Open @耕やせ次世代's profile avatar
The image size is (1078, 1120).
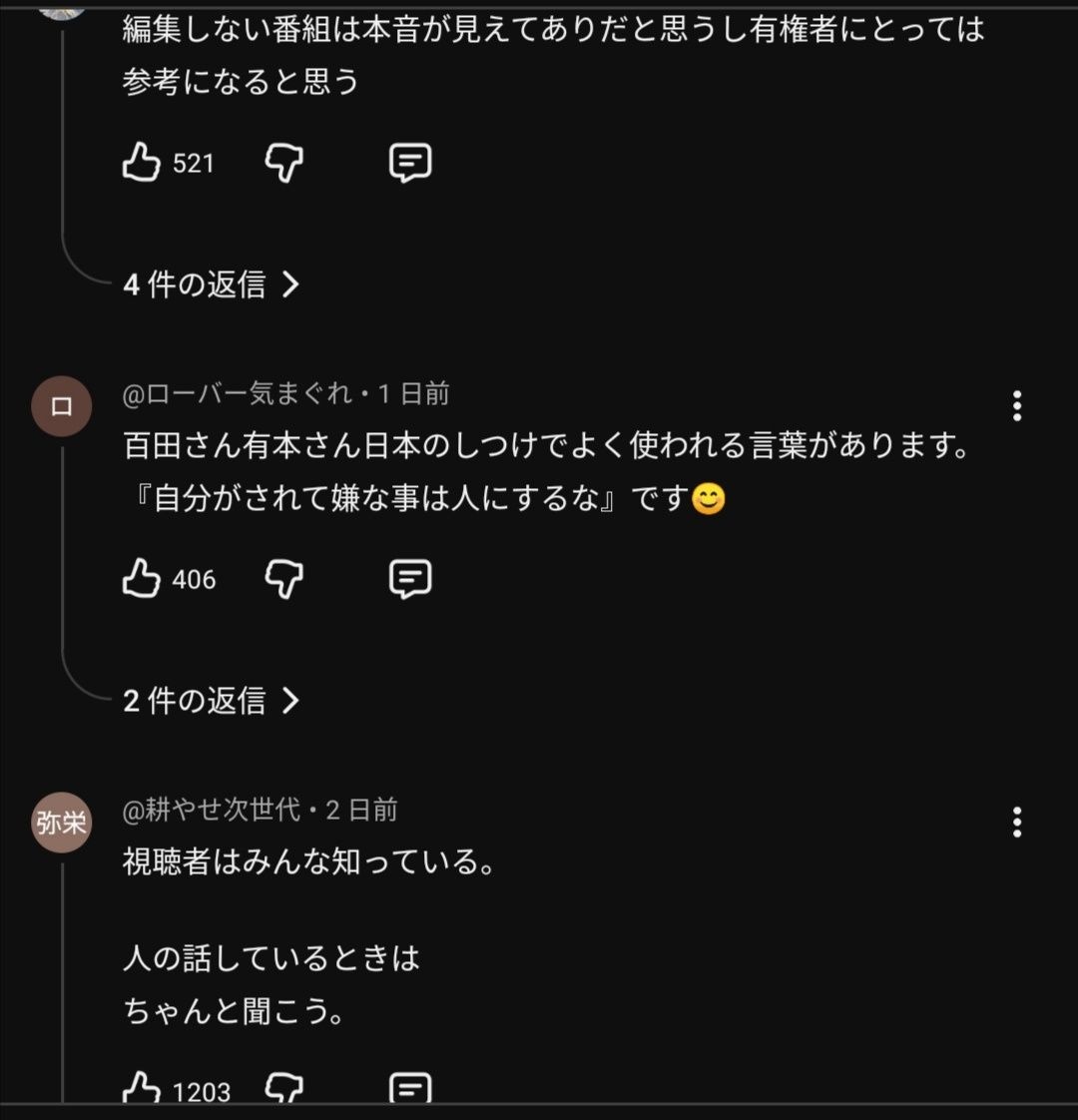tap(62, 823)
